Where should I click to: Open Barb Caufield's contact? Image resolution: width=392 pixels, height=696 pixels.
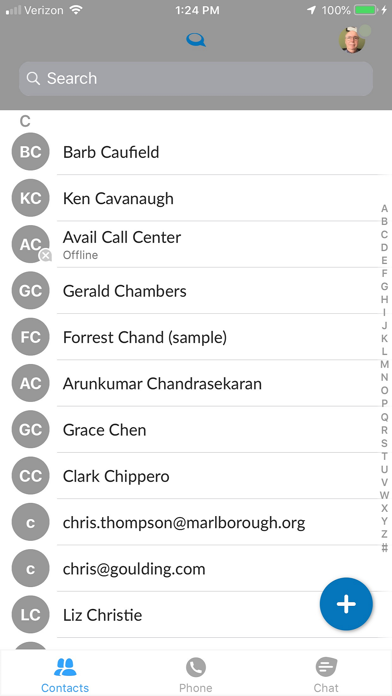coord(196,152)
